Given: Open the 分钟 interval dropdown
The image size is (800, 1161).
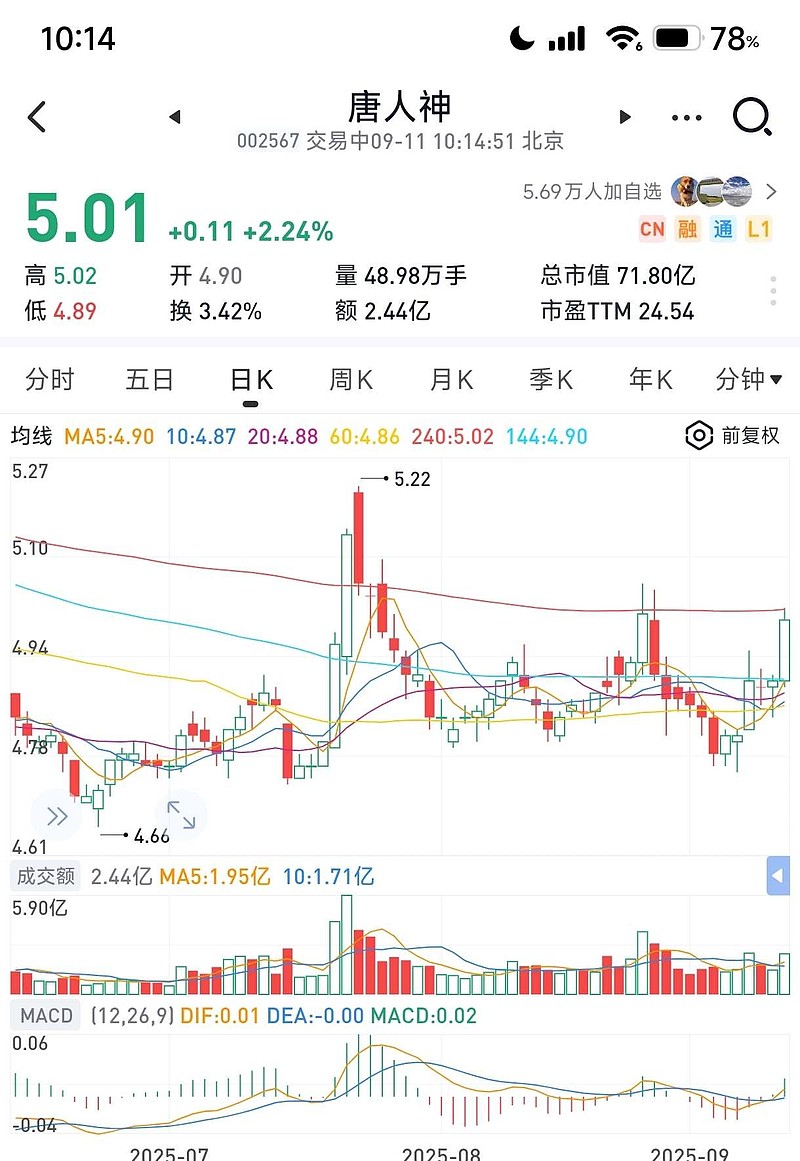Looking at the screenshot, I should [749, 380].
